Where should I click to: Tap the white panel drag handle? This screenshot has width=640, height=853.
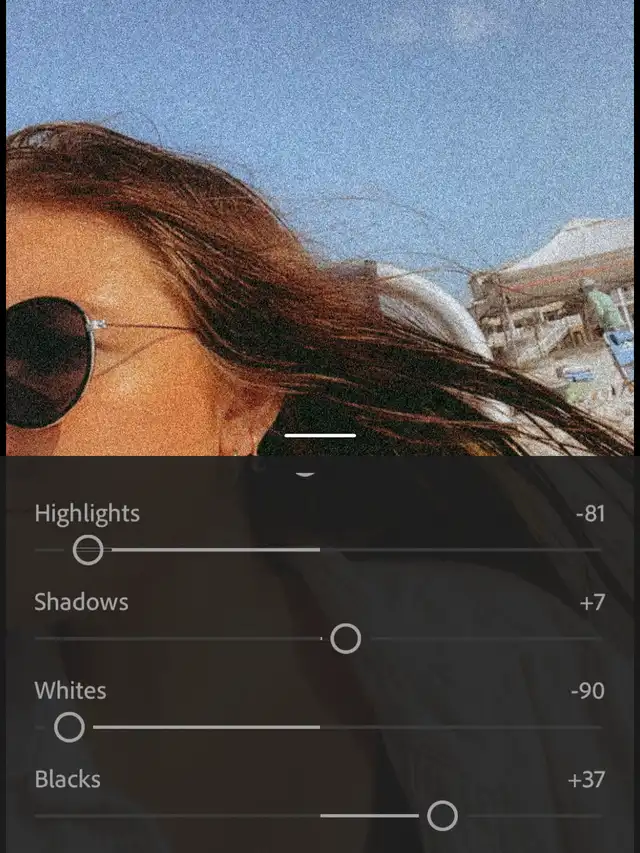click(x=320, y=435)
